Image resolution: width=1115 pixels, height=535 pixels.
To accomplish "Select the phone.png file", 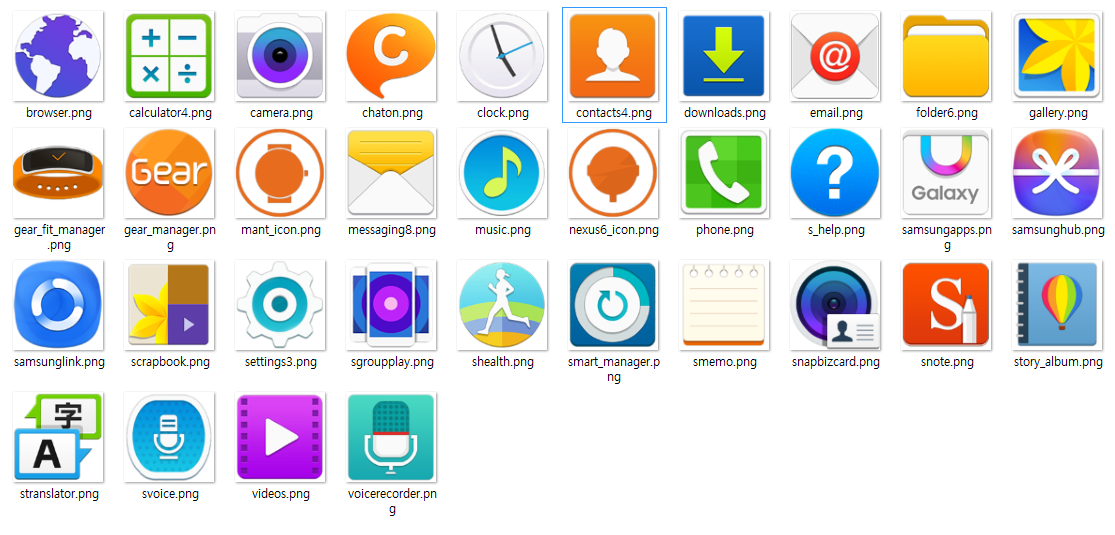I will pyautogui.click(x=724, y=172).
